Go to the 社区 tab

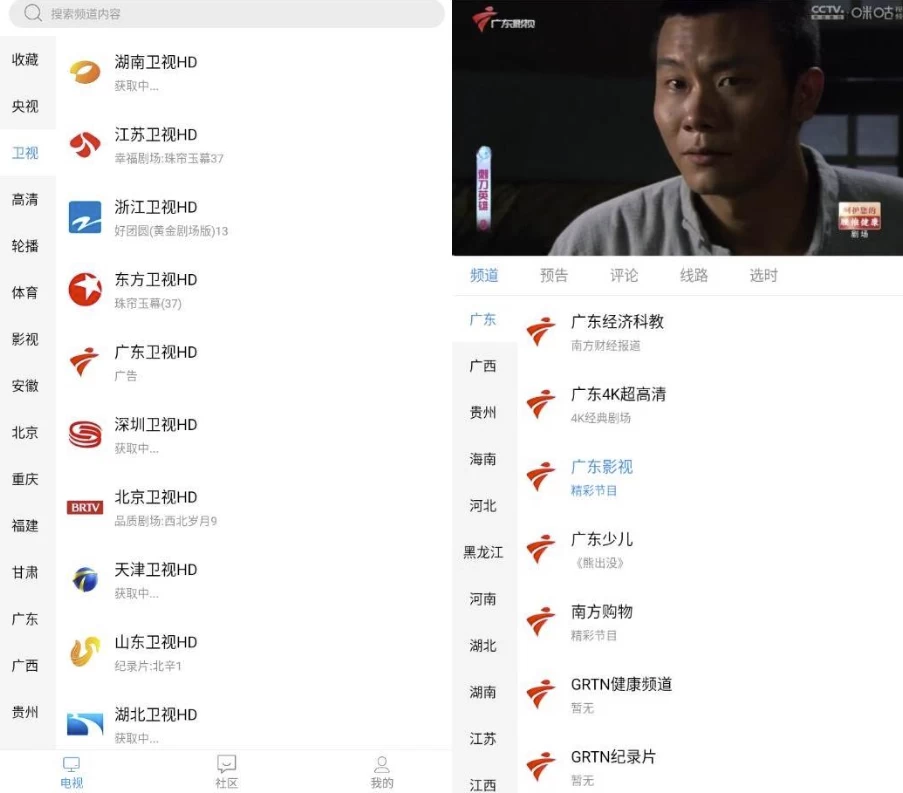[x=227, y=772]
